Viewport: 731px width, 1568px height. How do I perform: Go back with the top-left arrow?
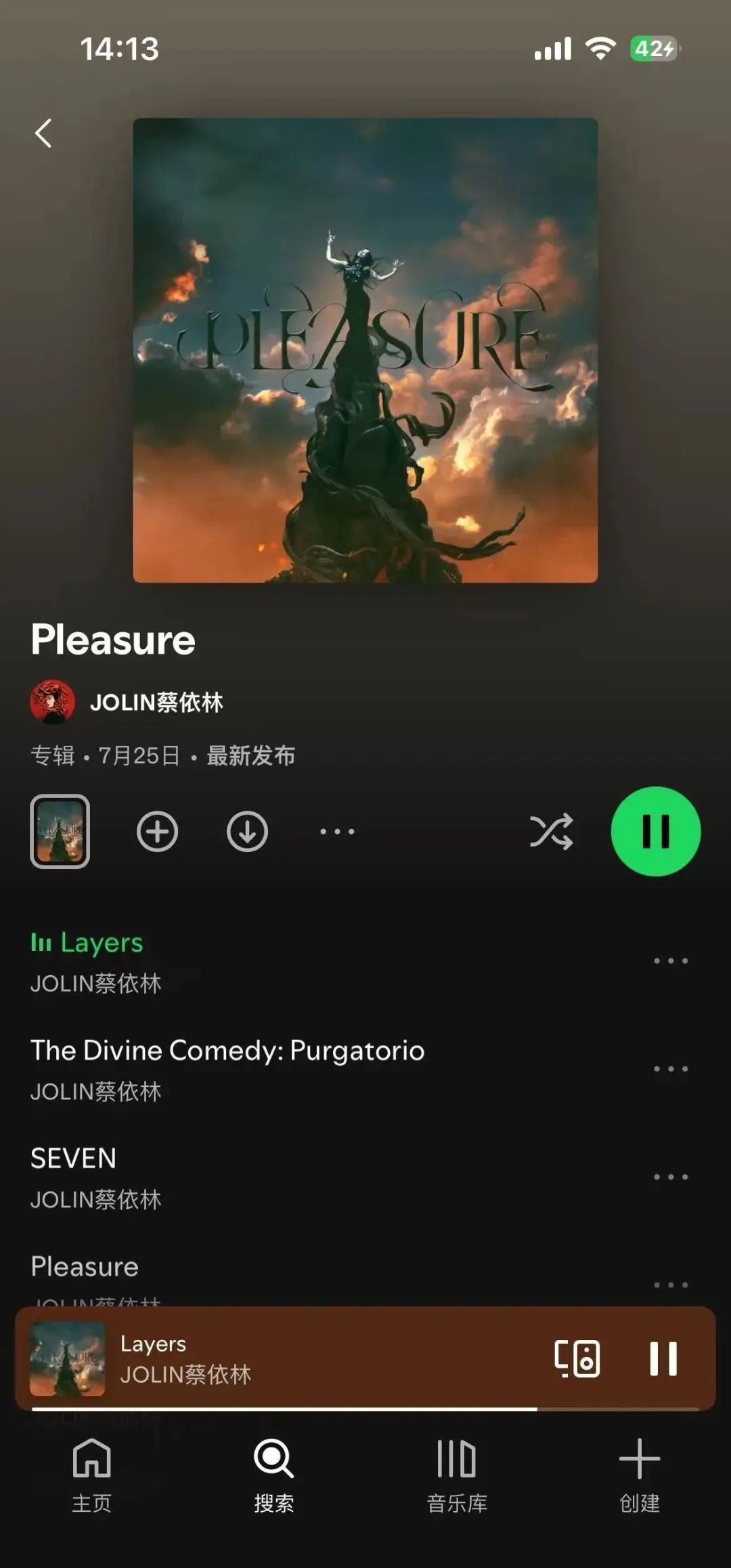pyautogui.click(x=43, y=133)
